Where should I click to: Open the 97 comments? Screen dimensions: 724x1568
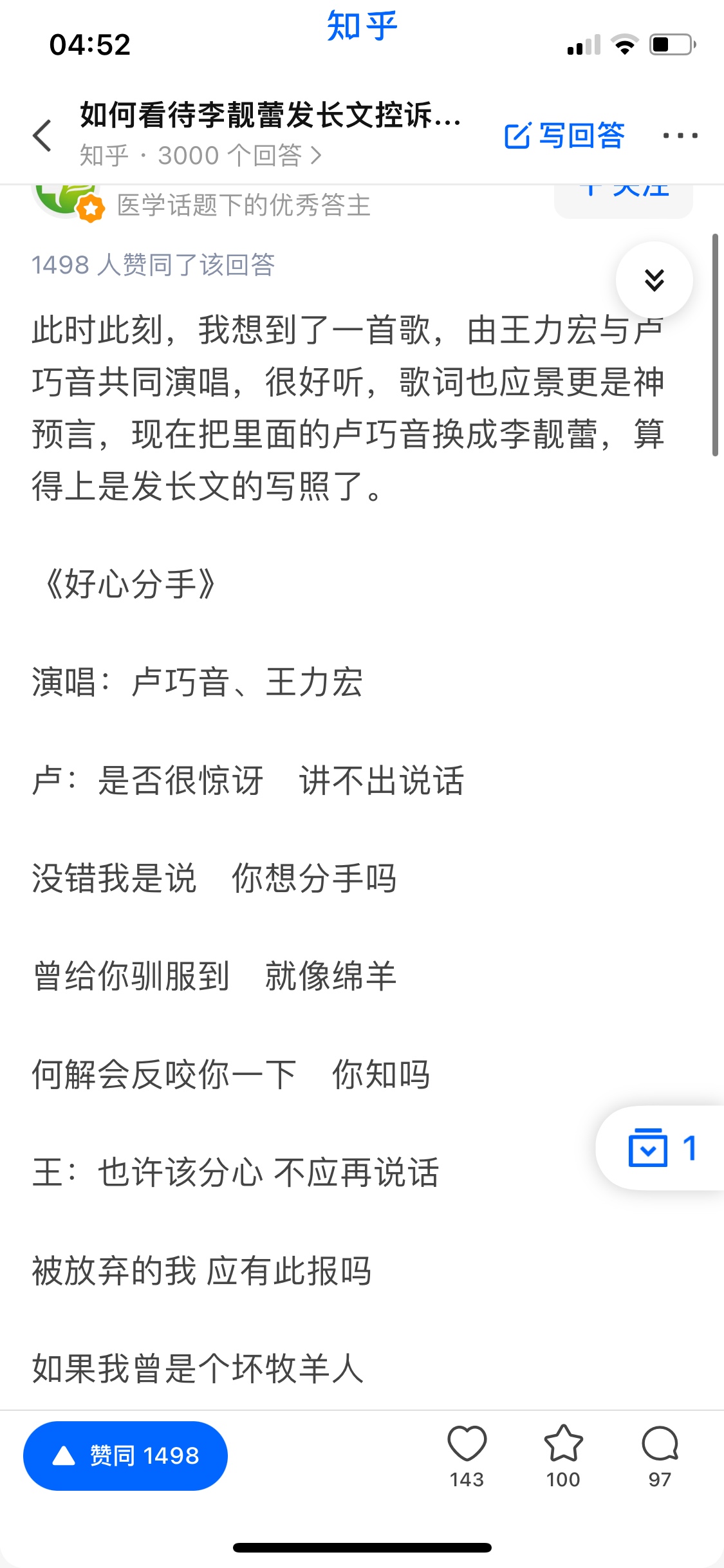660,1456
